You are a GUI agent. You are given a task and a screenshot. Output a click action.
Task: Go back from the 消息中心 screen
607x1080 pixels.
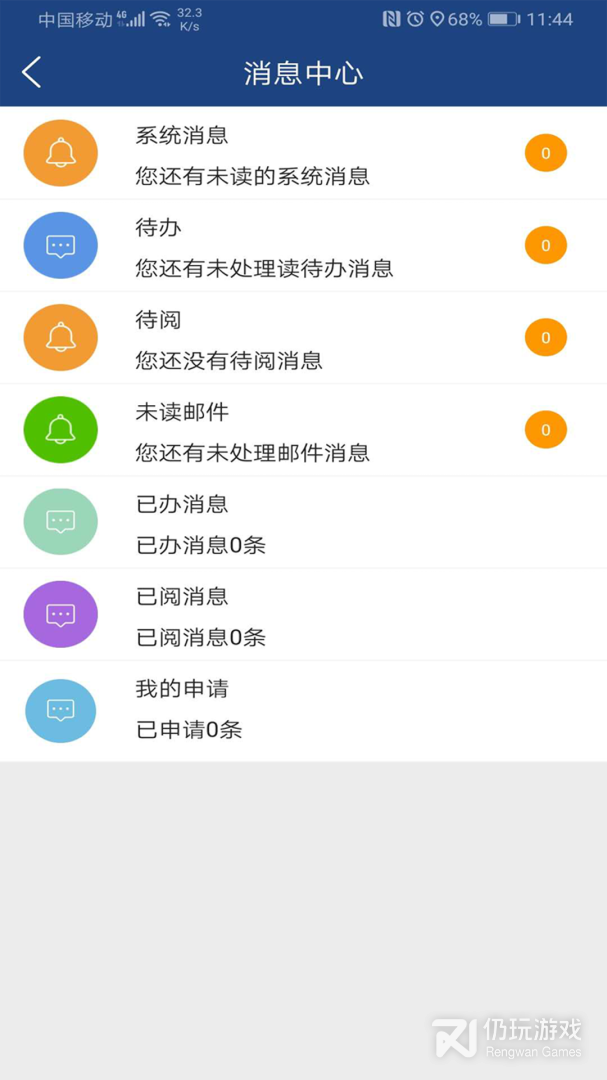coord(32,72)
